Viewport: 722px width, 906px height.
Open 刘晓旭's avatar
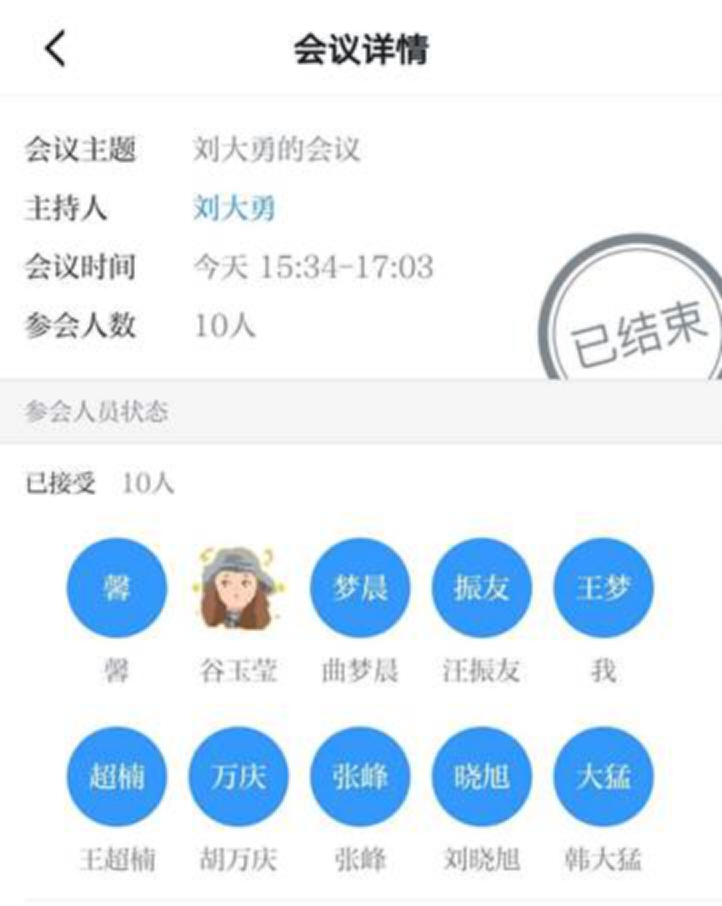coord(481,777)
